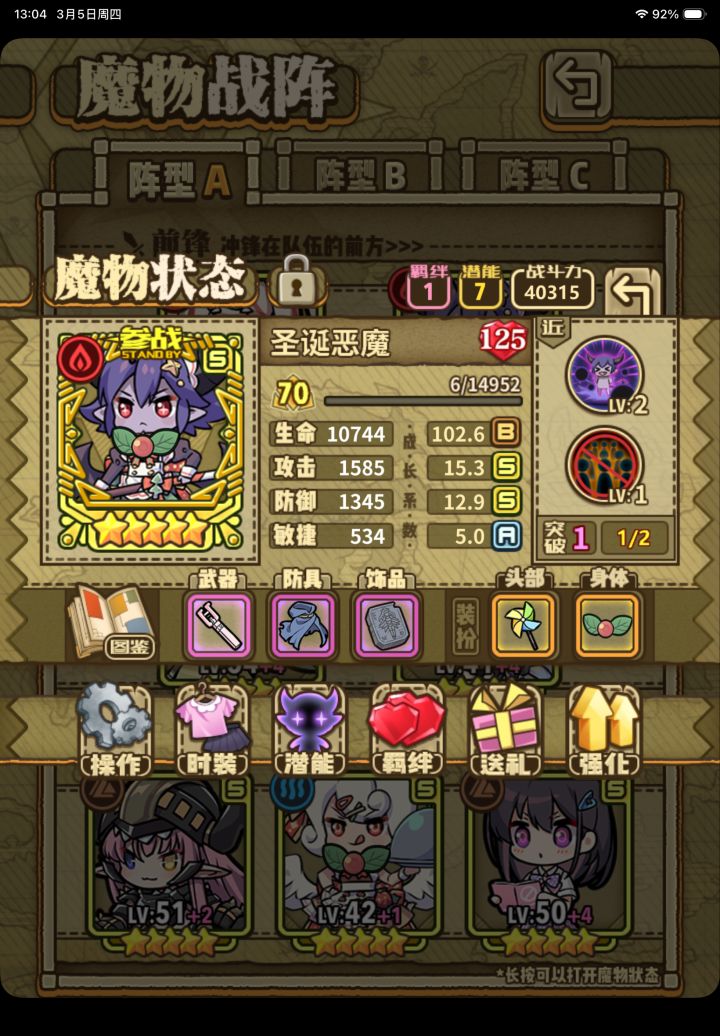Open the 潜能 potential panel
720x1036 pixels.
(x=308, y=720)
